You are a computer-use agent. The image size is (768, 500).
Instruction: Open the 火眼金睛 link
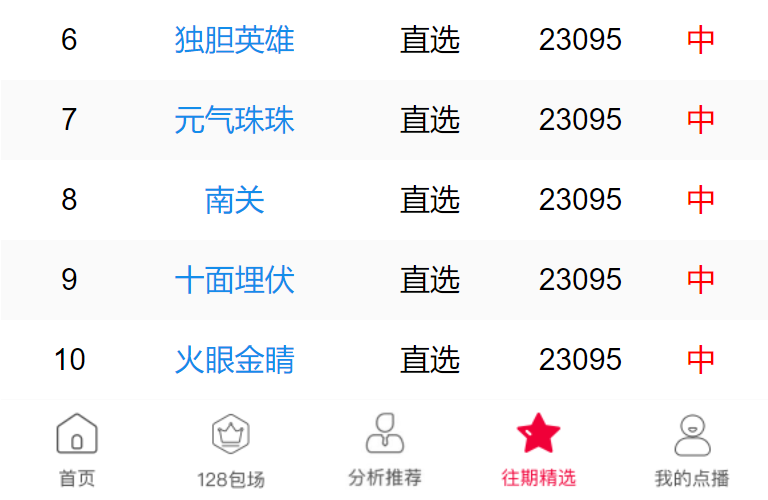coord(234,359)
